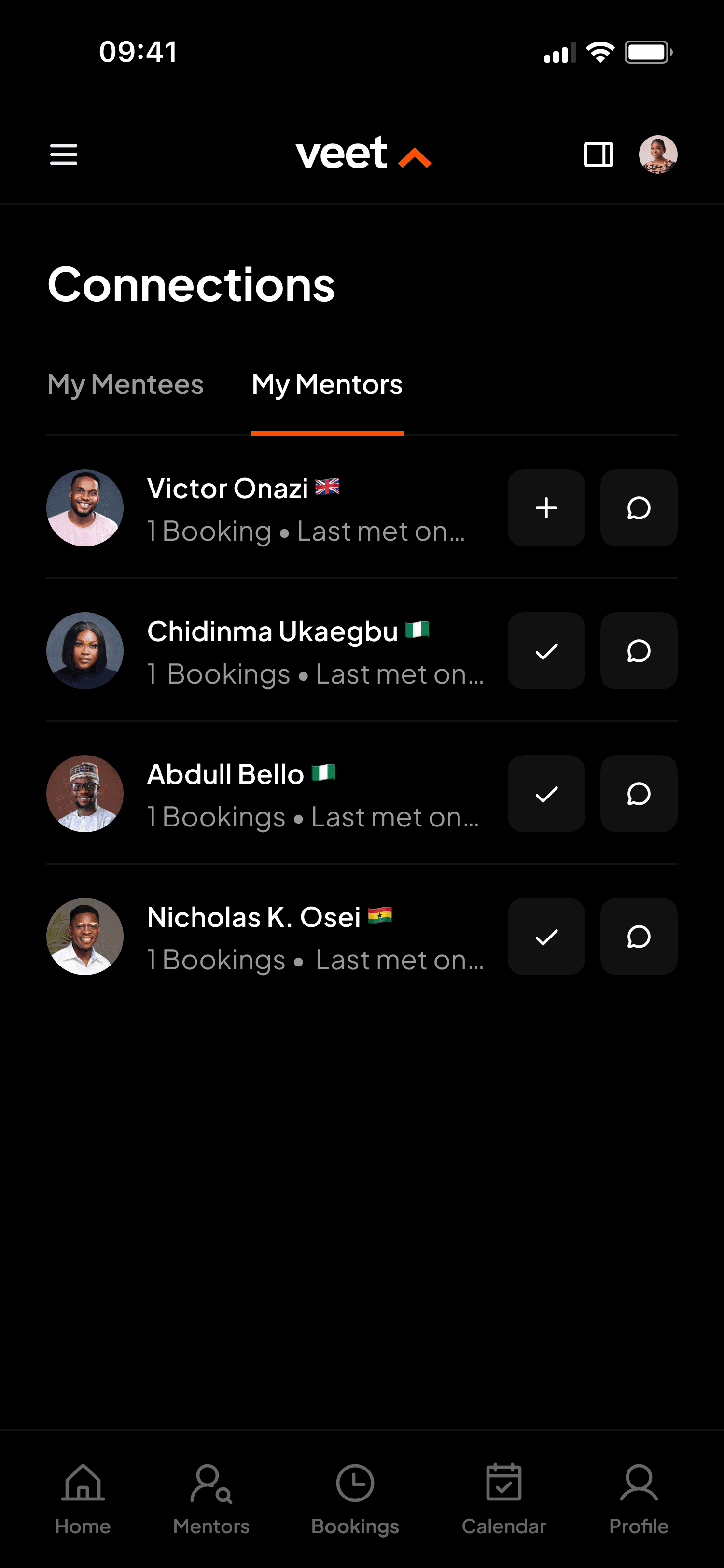The image size is (724, 1568).
Task: Tap the checkmark button for Nicholas K. Osei
Action: pyautogui.click(x=546, y=937)
